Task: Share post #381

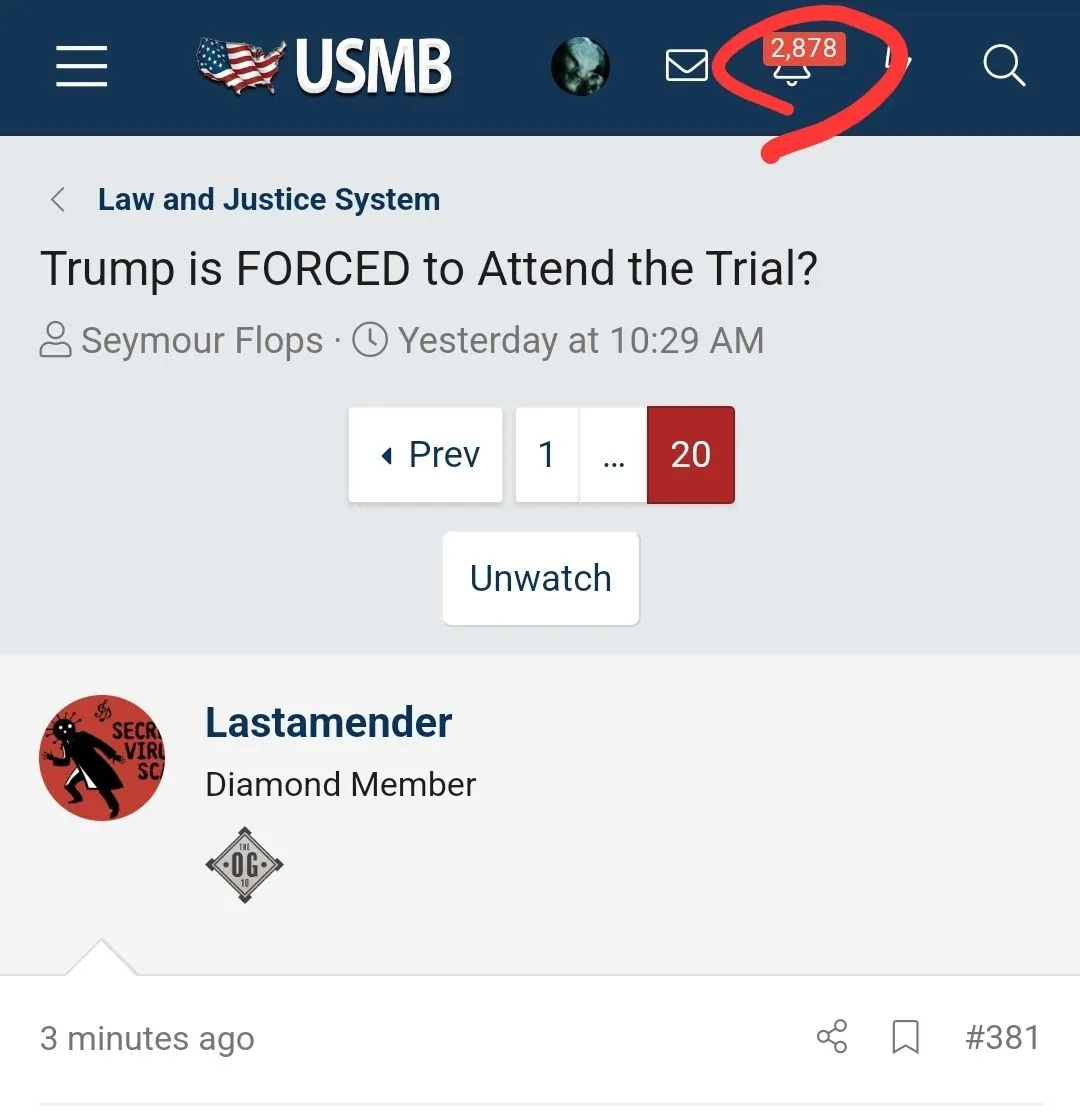Action: point(832,1037)
